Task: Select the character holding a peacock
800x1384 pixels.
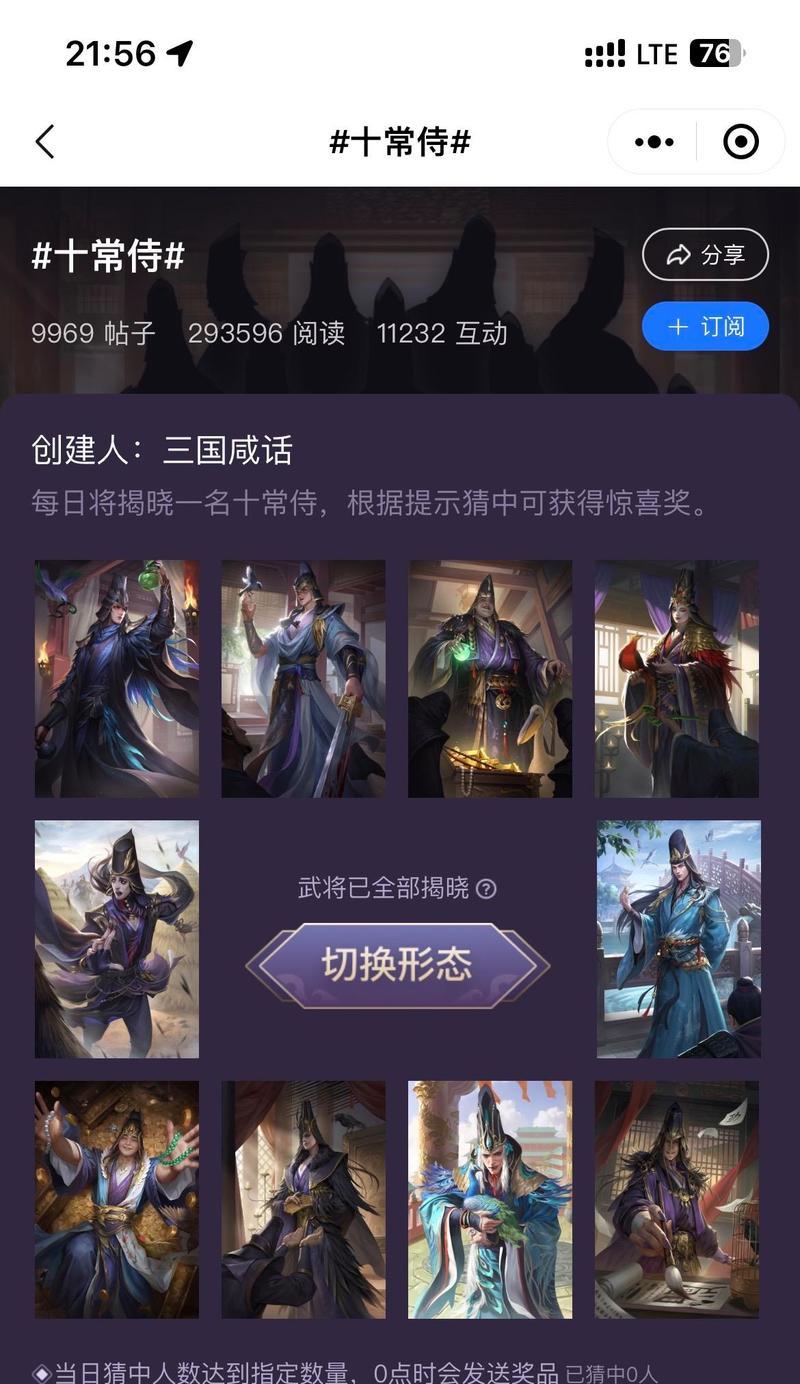Action: [x=490, y=1199]
